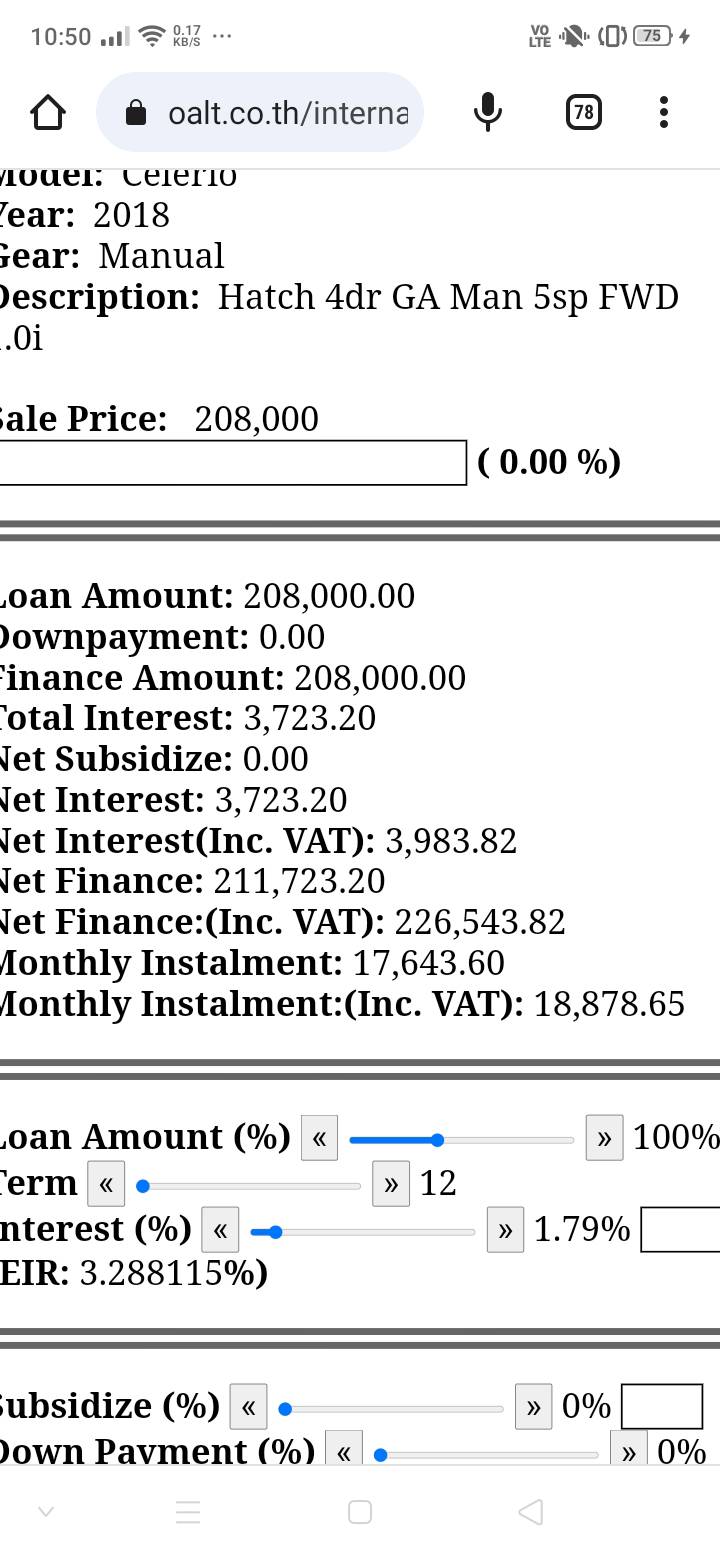Decrease Subsidize (%) with left arrow
Screen dimensions: 720x1560
click(248, 1408)
